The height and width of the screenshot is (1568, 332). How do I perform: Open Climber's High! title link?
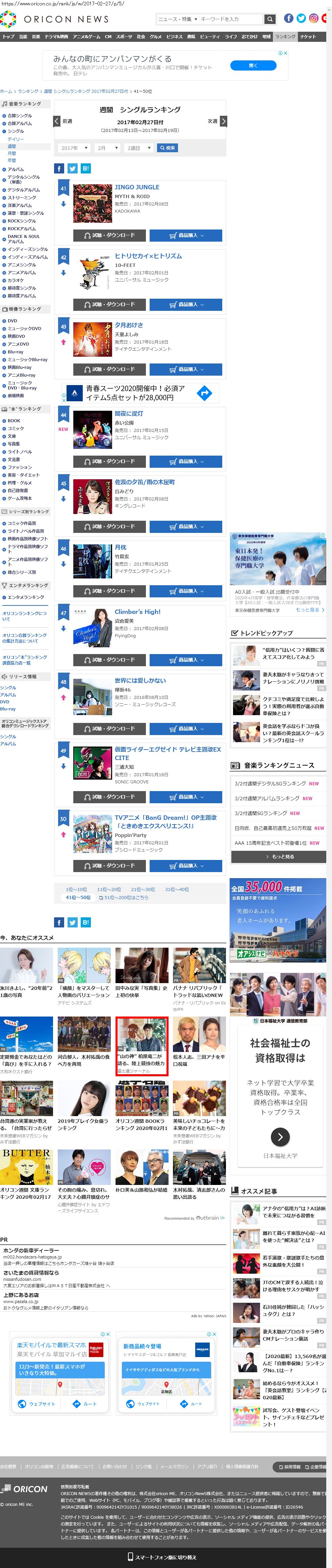(138, 612)
